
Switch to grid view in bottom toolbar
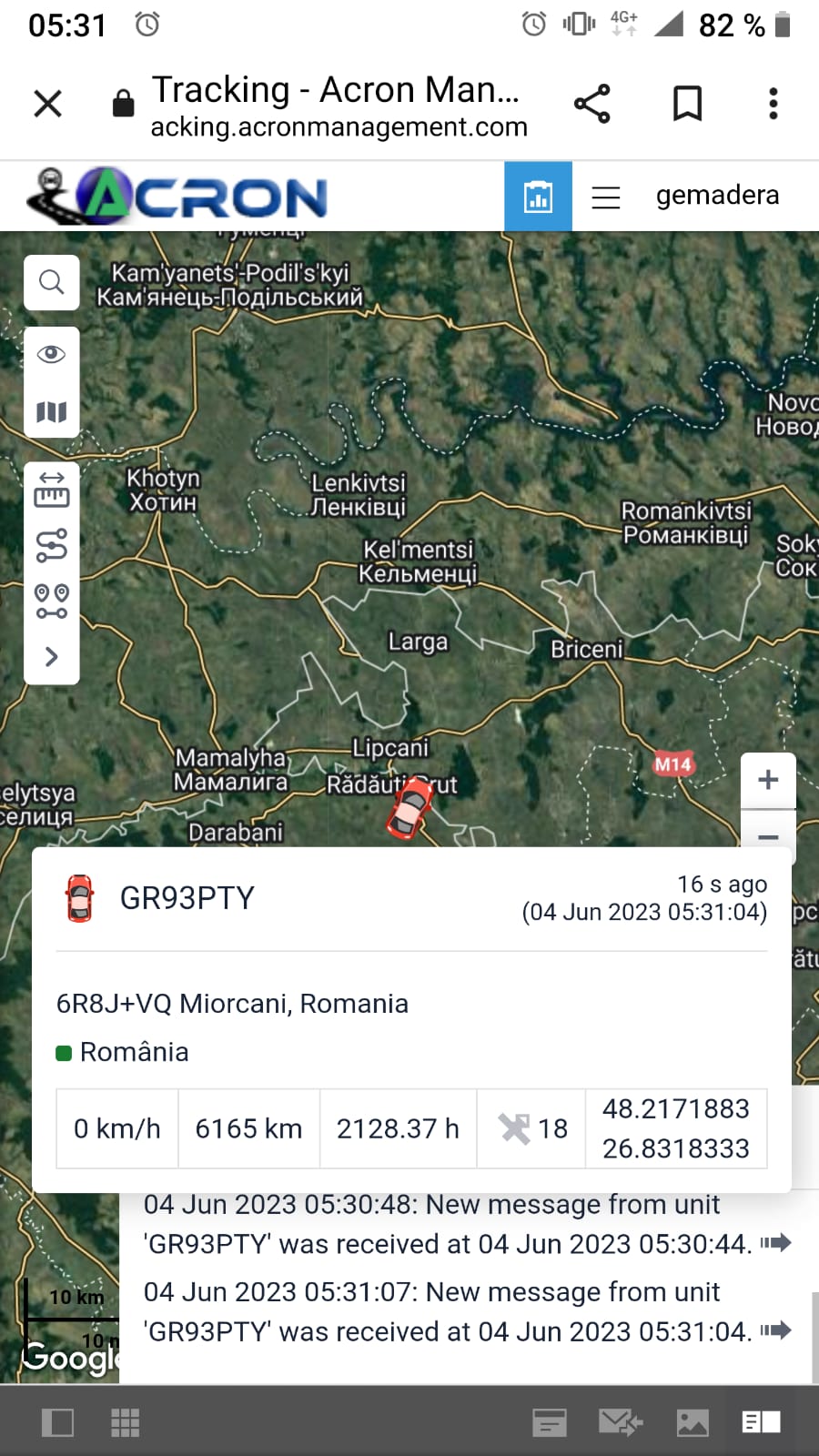[125, 1422]
